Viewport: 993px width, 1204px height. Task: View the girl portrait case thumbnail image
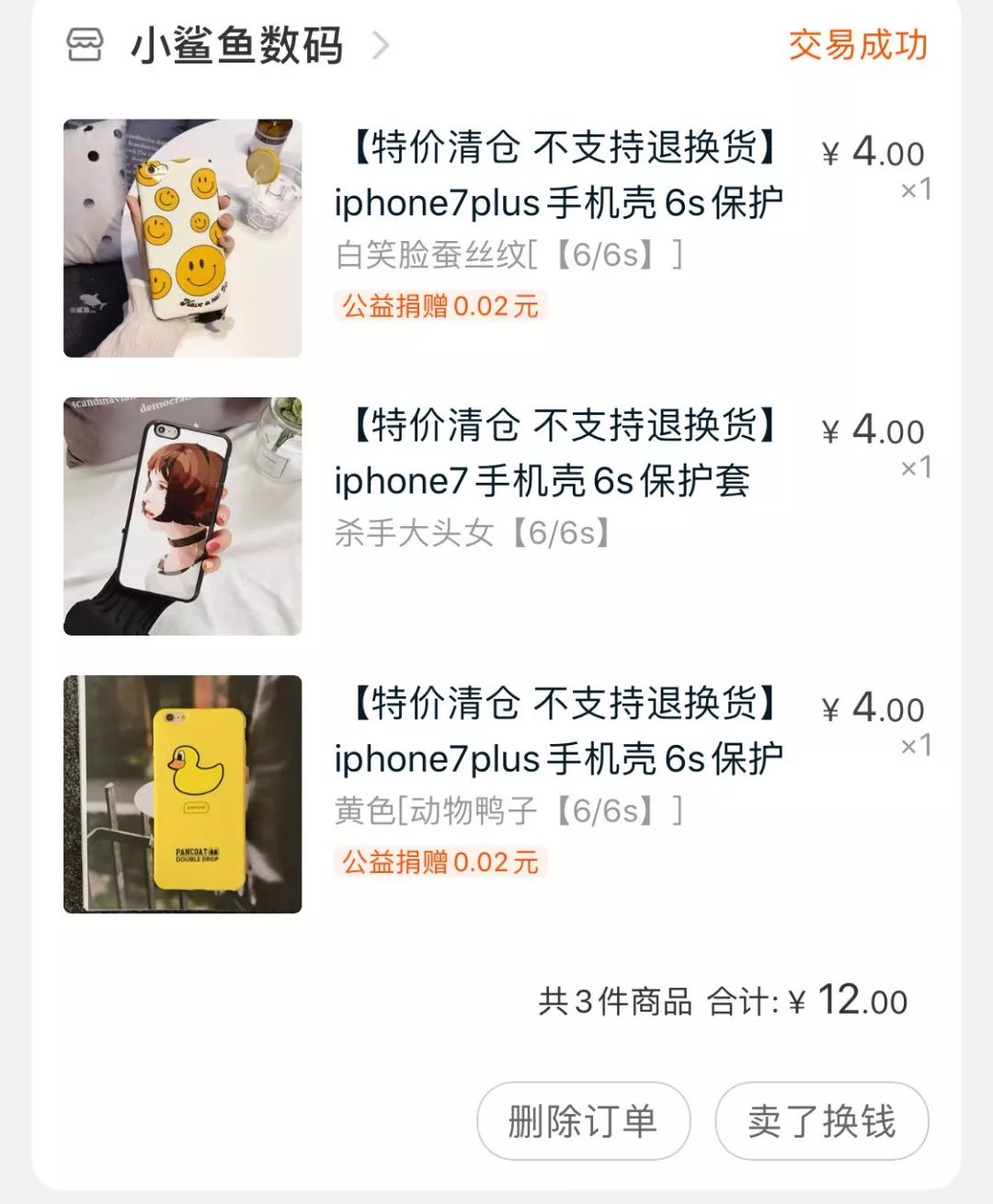coord(182,513)
